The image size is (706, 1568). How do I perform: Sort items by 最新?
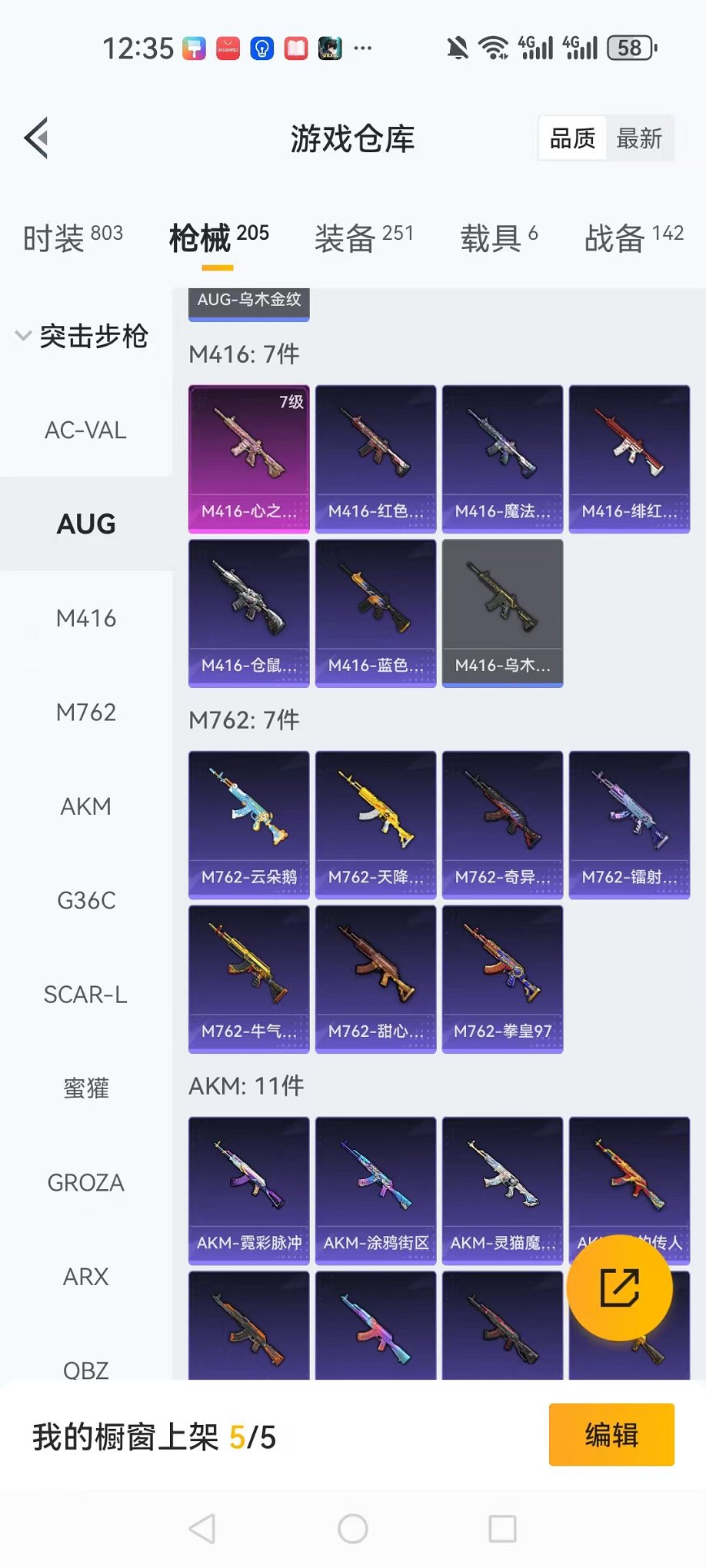[639, 138]
